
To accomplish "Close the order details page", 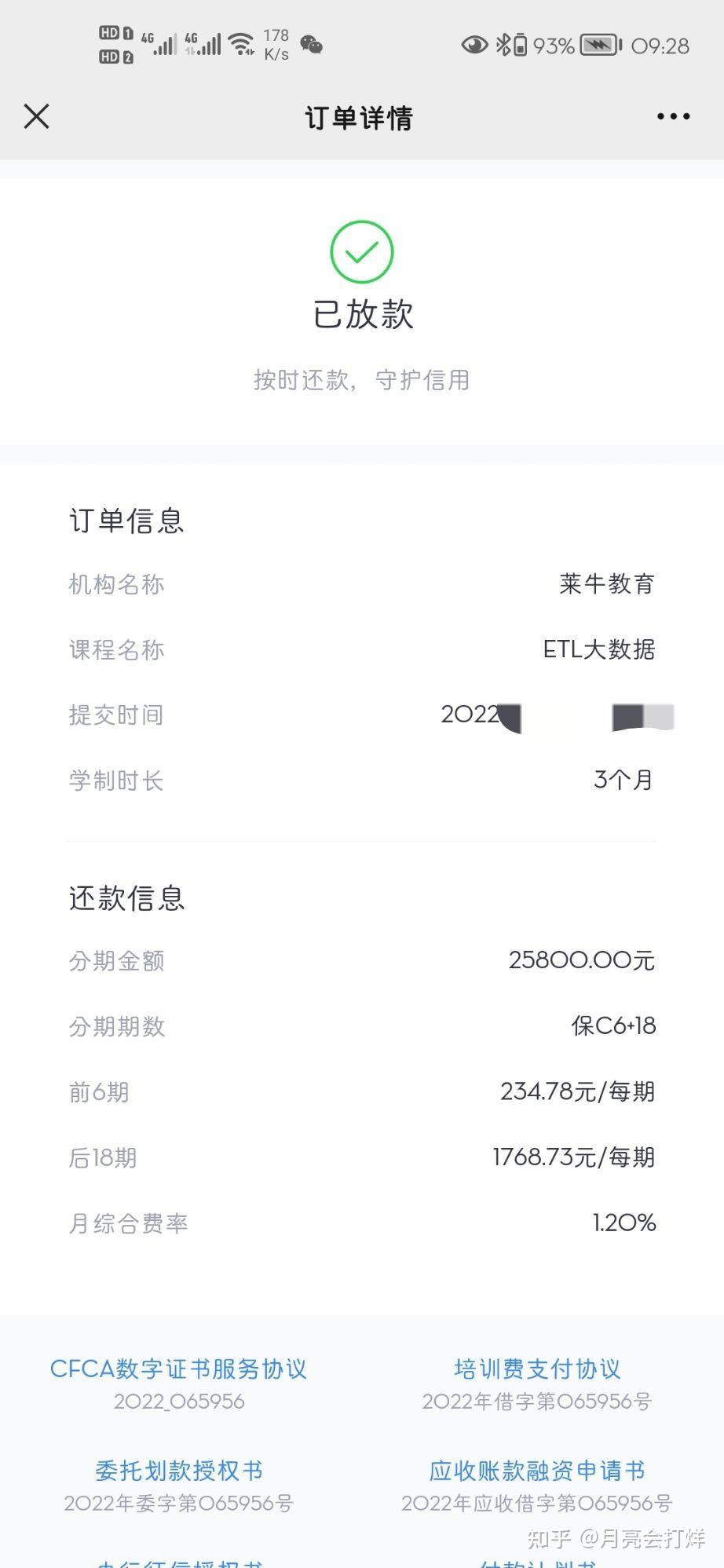I will point(36,116).
